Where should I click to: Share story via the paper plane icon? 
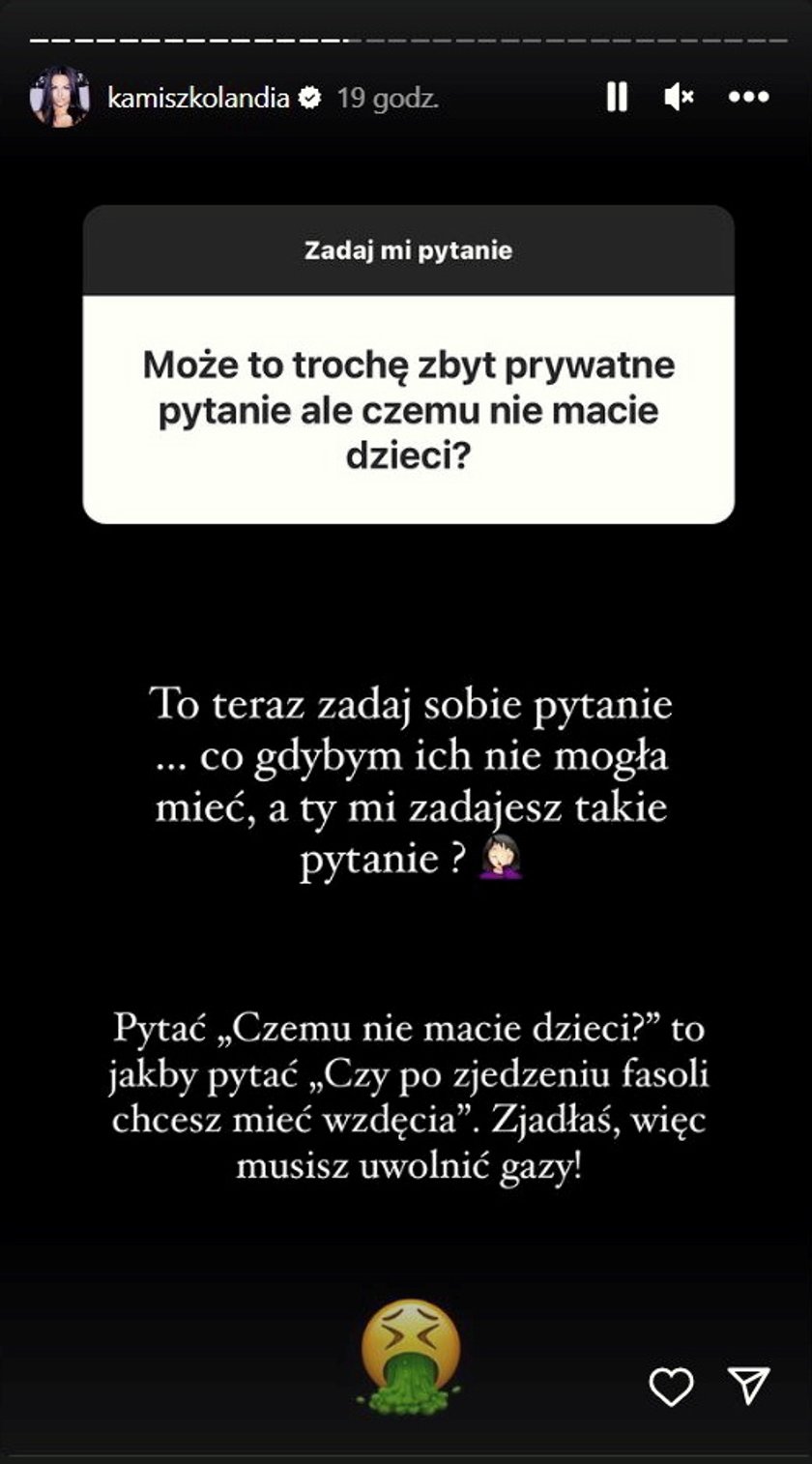point(748,1386)
